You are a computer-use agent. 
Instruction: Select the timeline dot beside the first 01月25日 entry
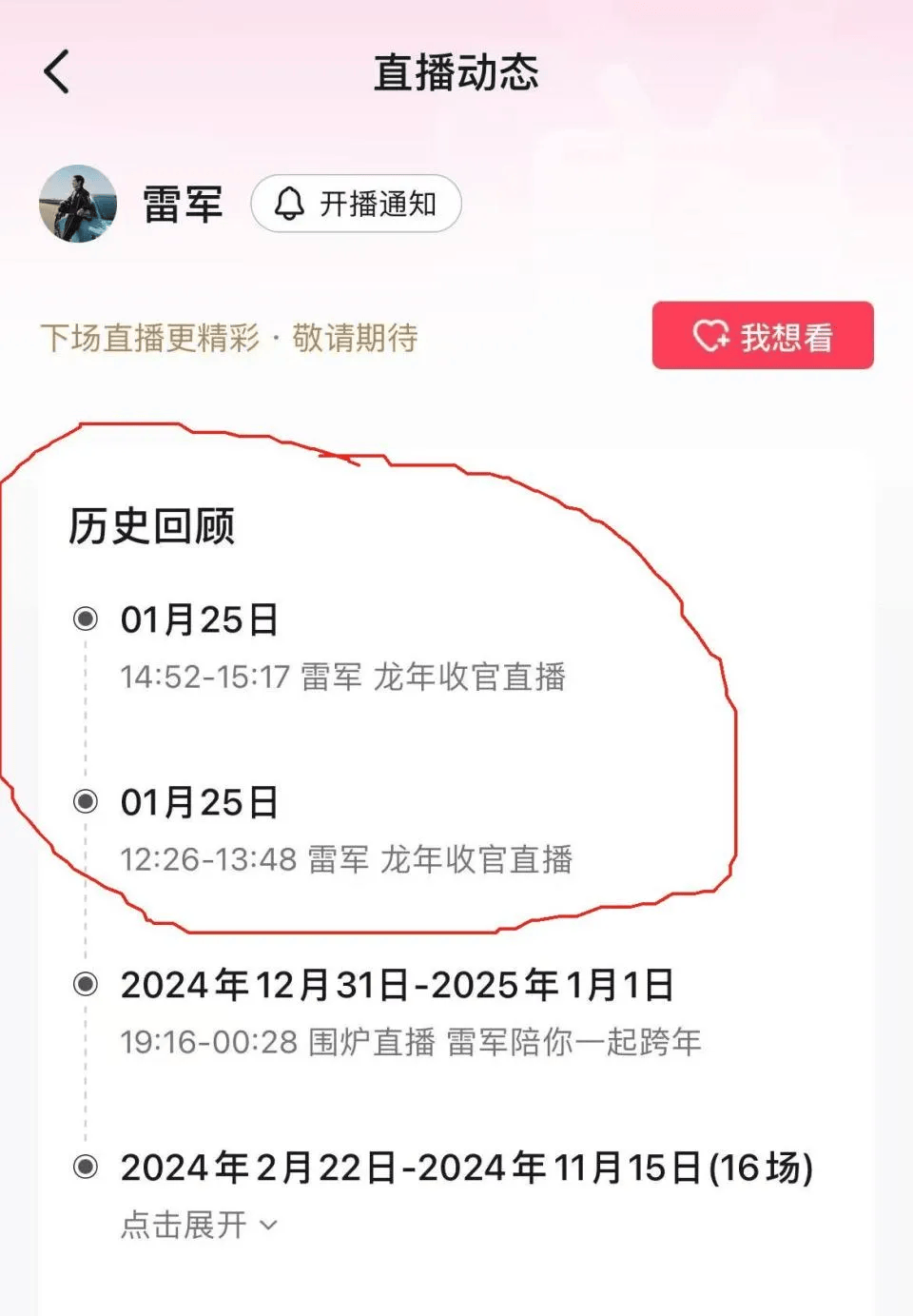click(87, 619)
